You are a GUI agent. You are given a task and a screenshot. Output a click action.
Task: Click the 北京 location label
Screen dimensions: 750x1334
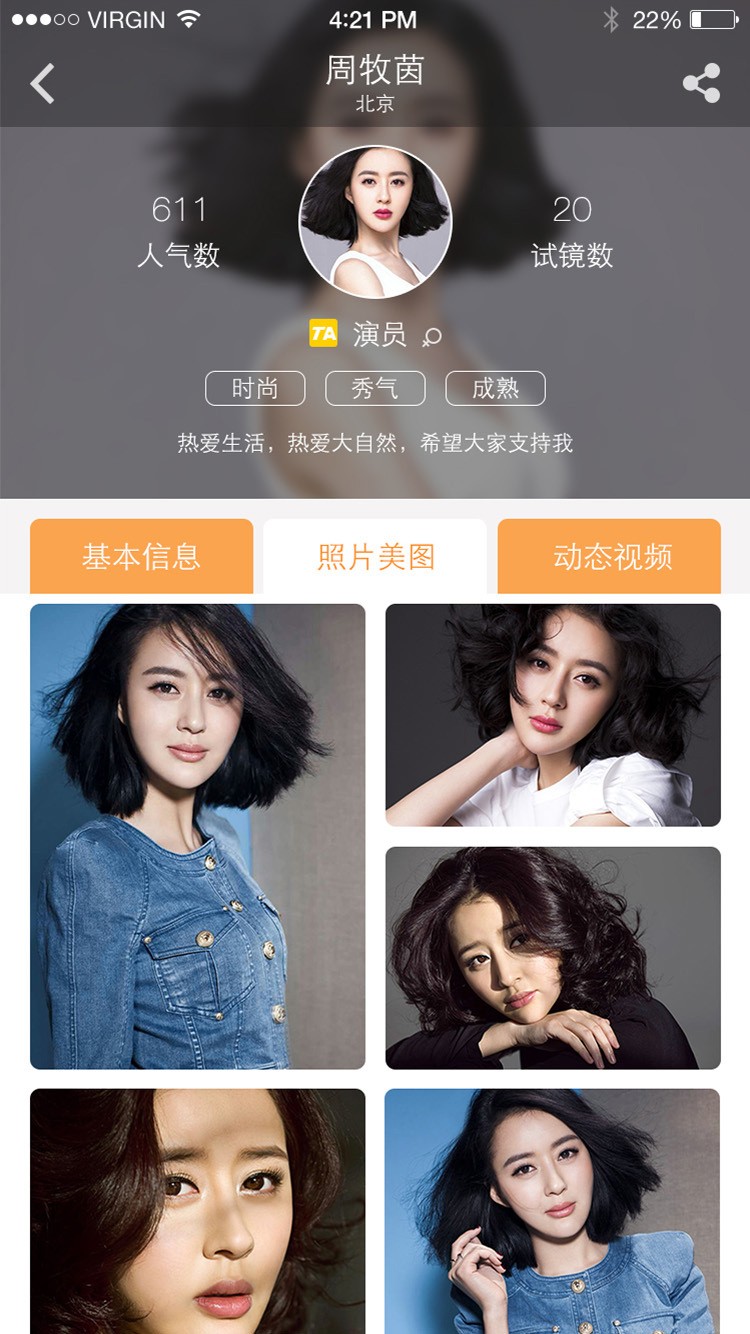(375, 102)
